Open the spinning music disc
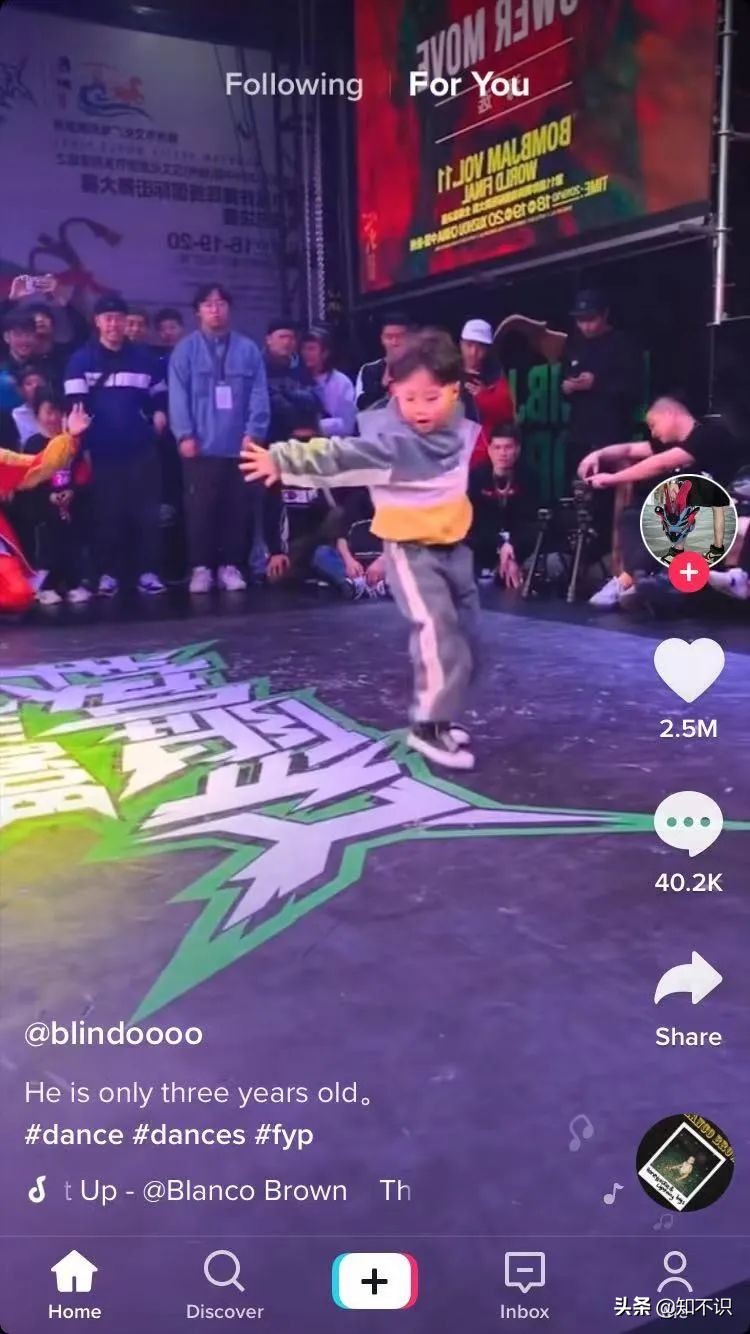Screen dimensions: 750x1334 click(x=685, y=1162)
